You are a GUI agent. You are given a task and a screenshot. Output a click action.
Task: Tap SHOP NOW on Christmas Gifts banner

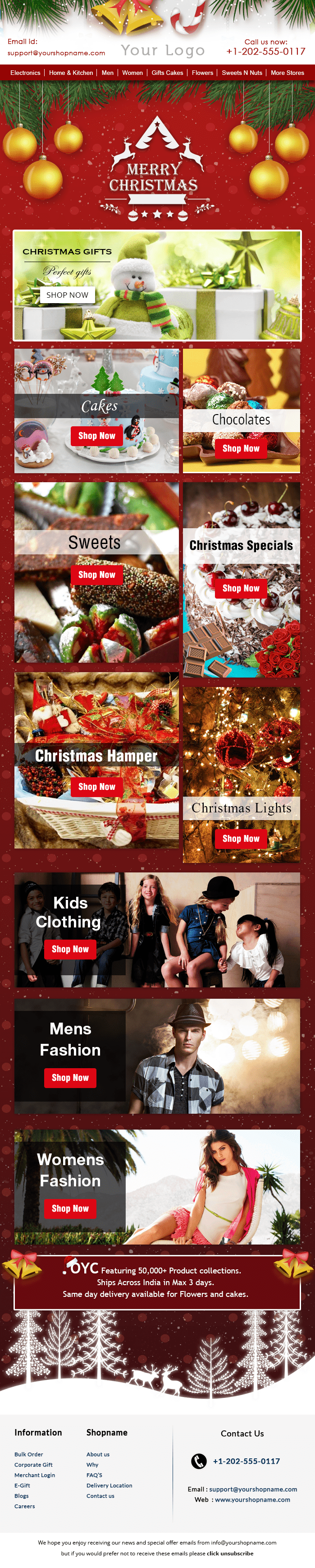pyautogui.click(x=67, y=295)
